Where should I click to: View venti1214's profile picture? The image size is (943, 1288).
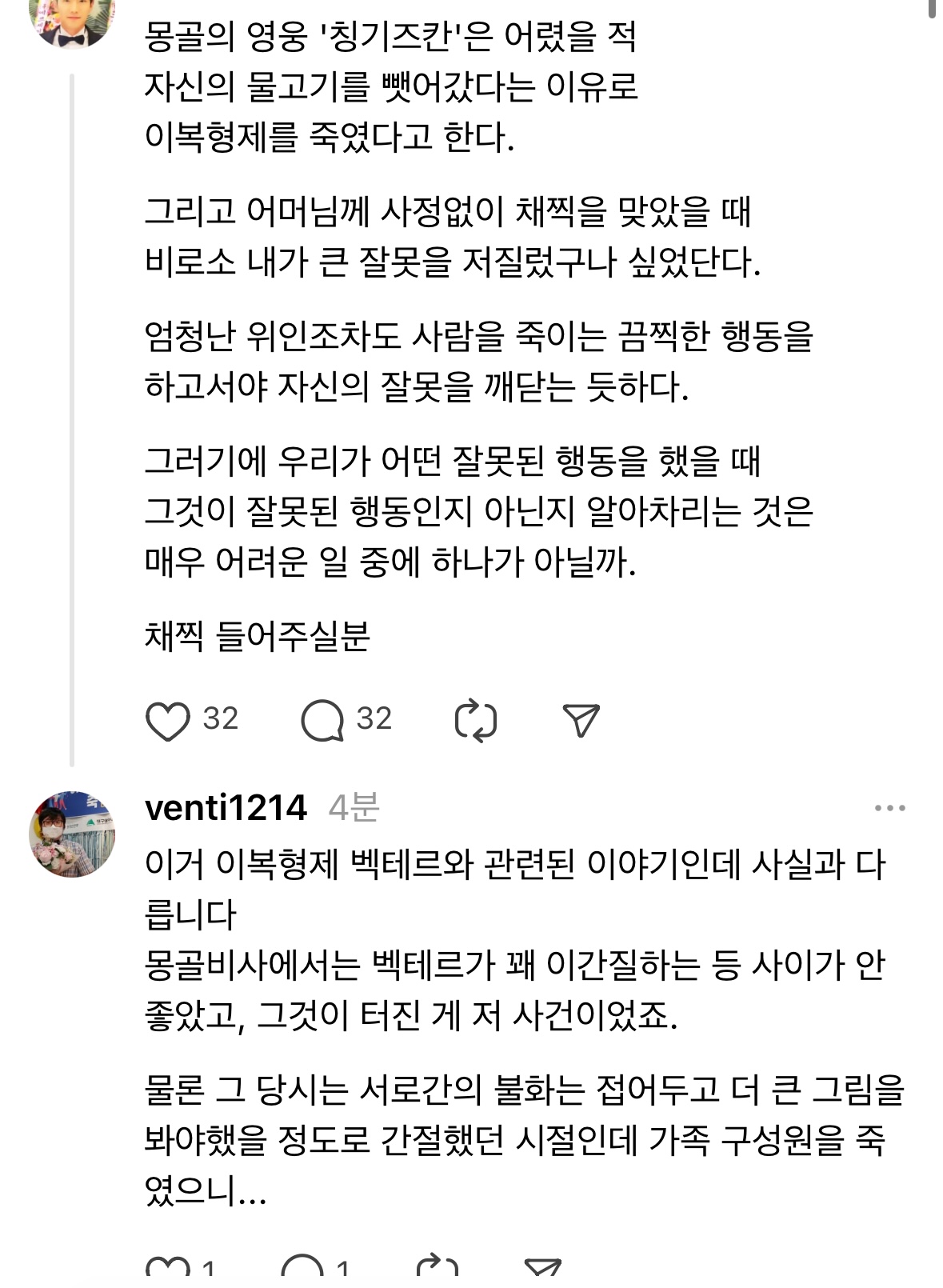[72, 834]
